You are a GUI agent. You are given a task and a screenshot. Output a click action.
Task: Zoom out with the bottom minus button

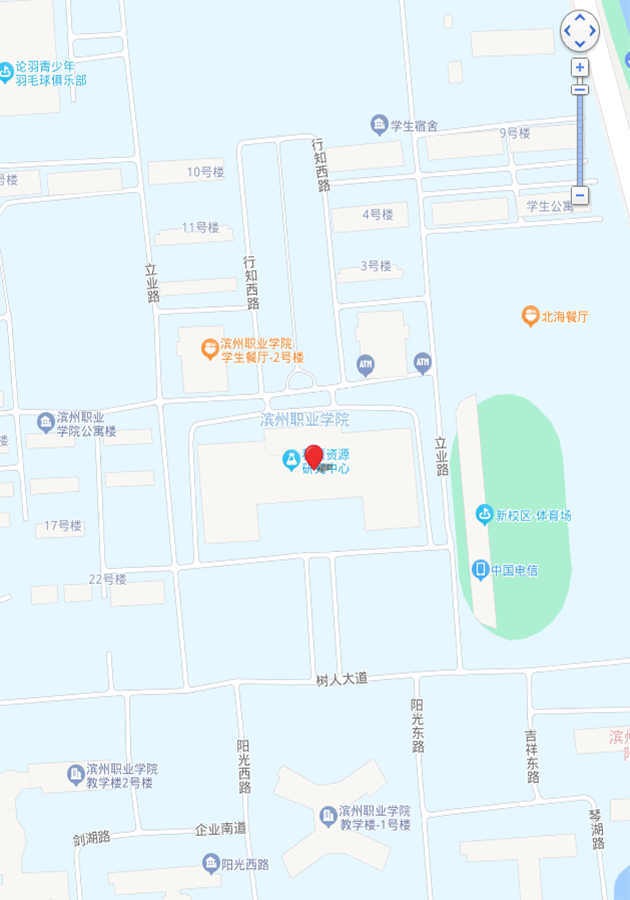pos(580,195)
